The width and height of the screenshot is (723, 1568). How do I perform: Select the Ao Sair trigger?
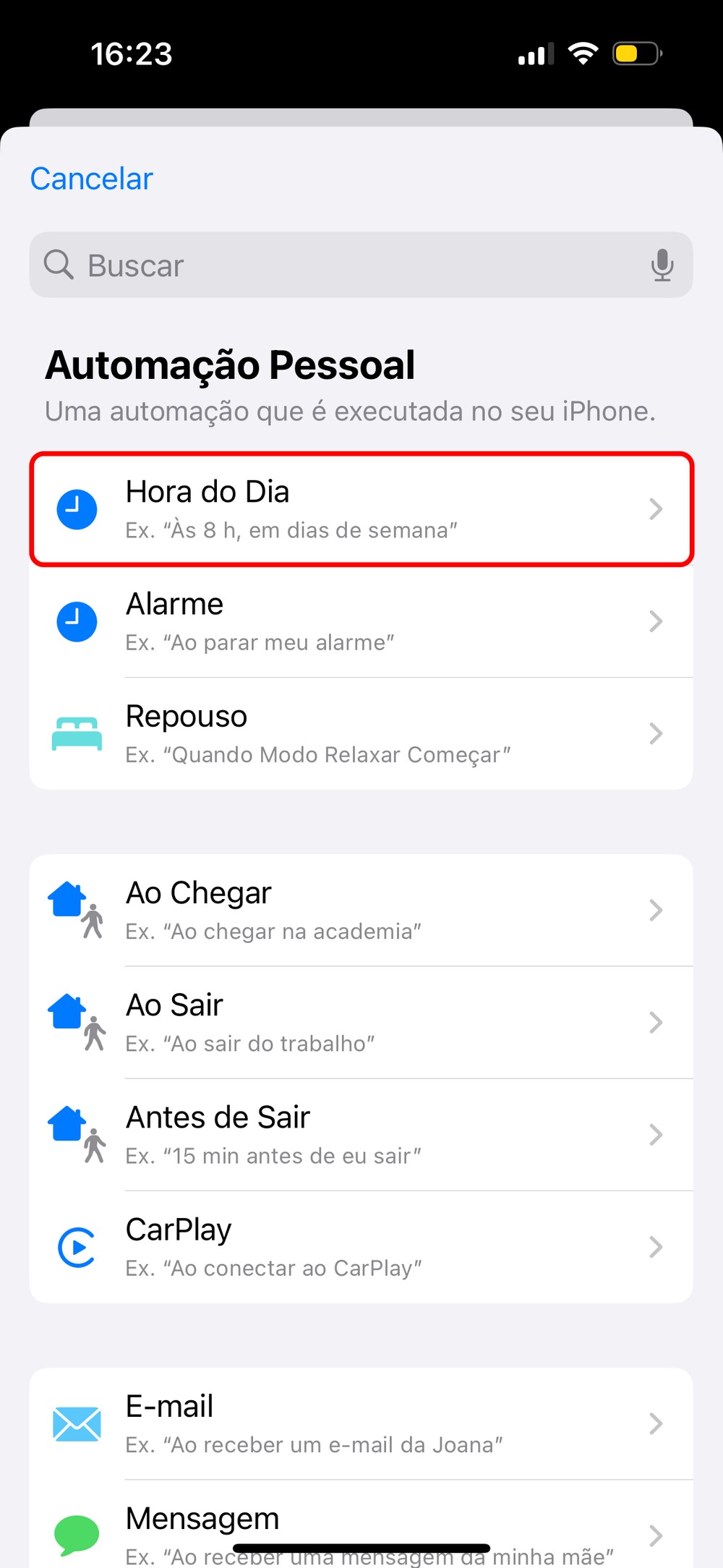click(361, 1022)
